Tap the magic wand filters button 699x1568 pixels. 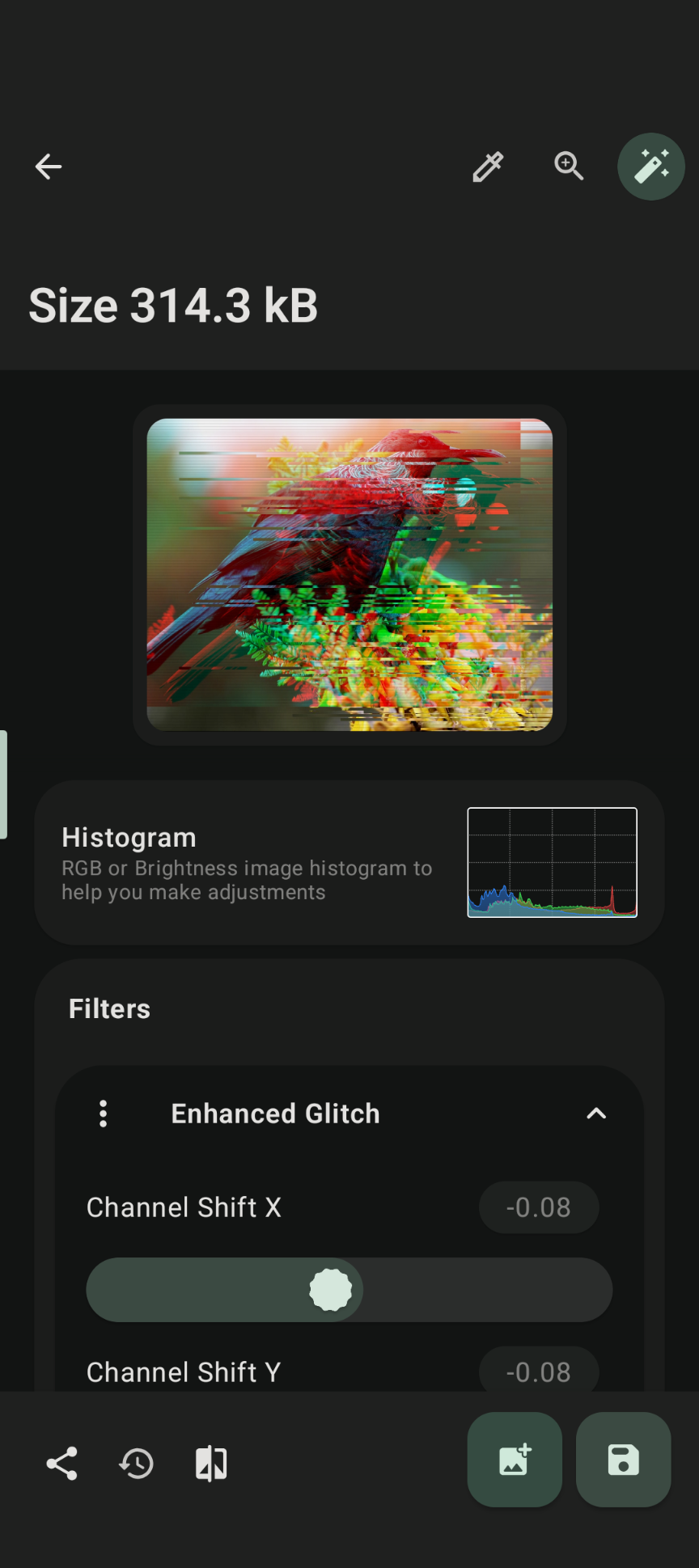(651, 167)
